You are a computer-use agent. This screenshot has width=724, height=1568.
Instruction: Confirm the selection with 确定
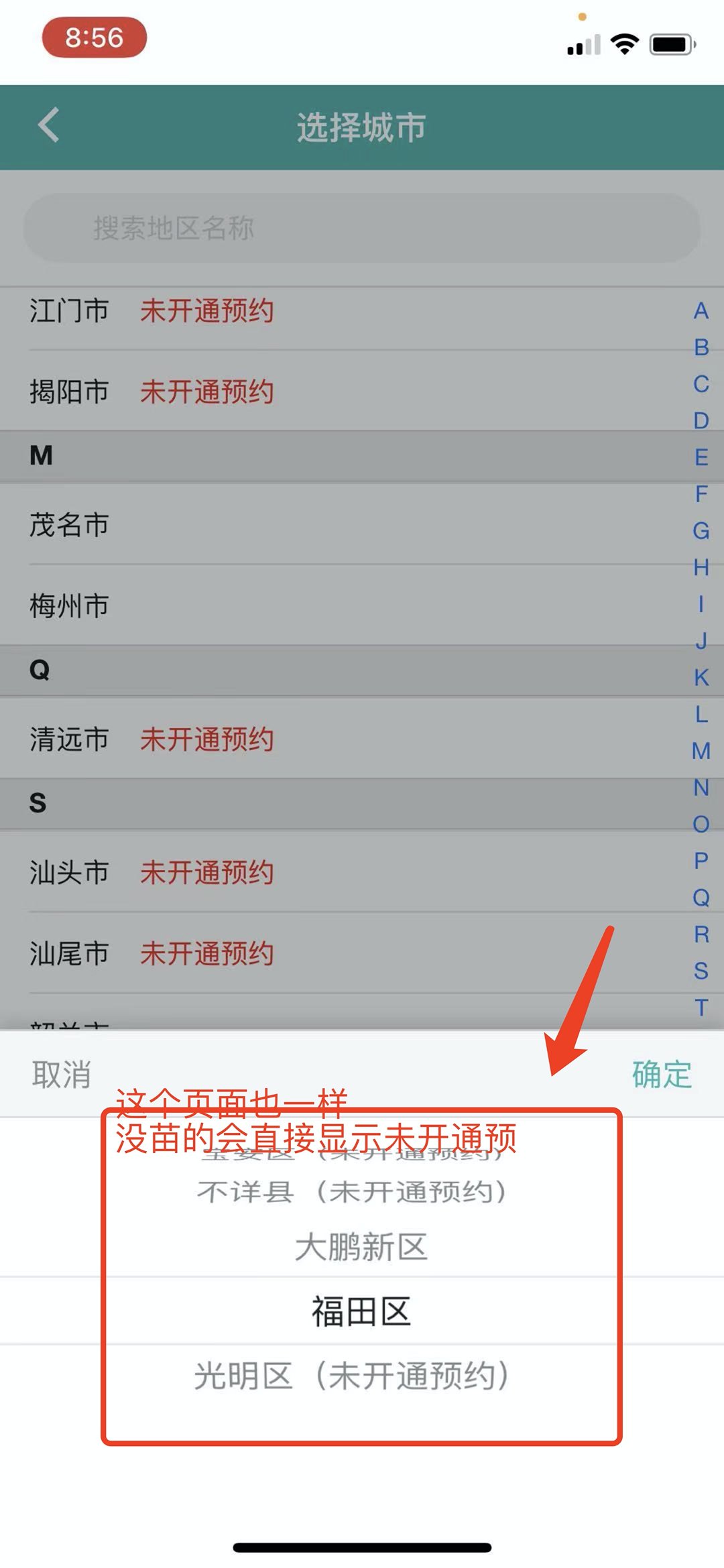pos(661,1075)
